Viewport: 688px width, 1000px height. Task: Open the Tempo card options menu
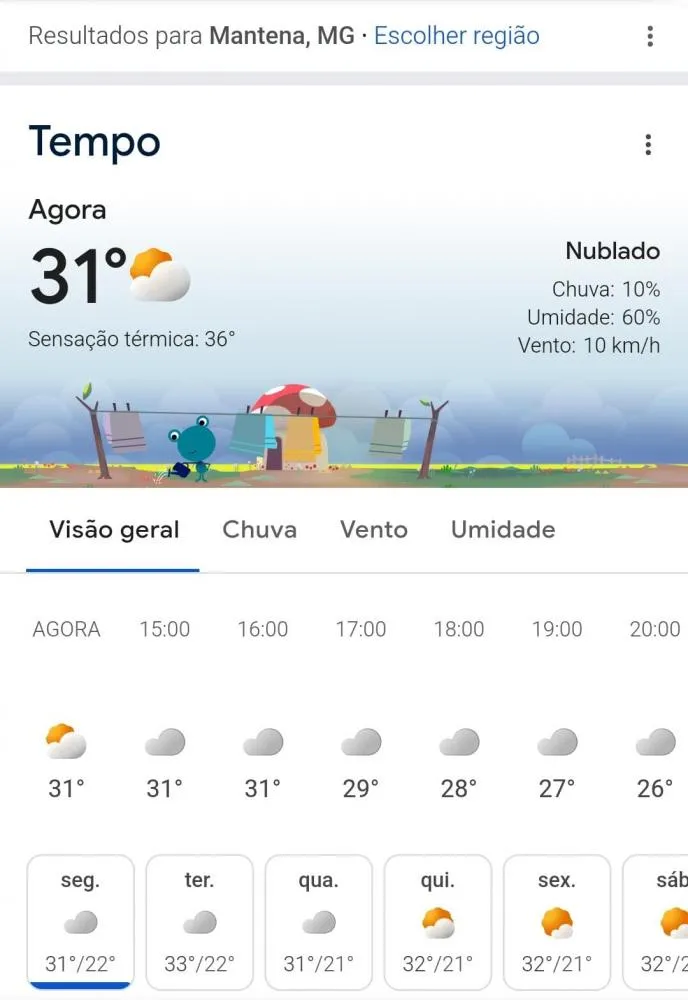pyautogui.click(x=648, y=145)
